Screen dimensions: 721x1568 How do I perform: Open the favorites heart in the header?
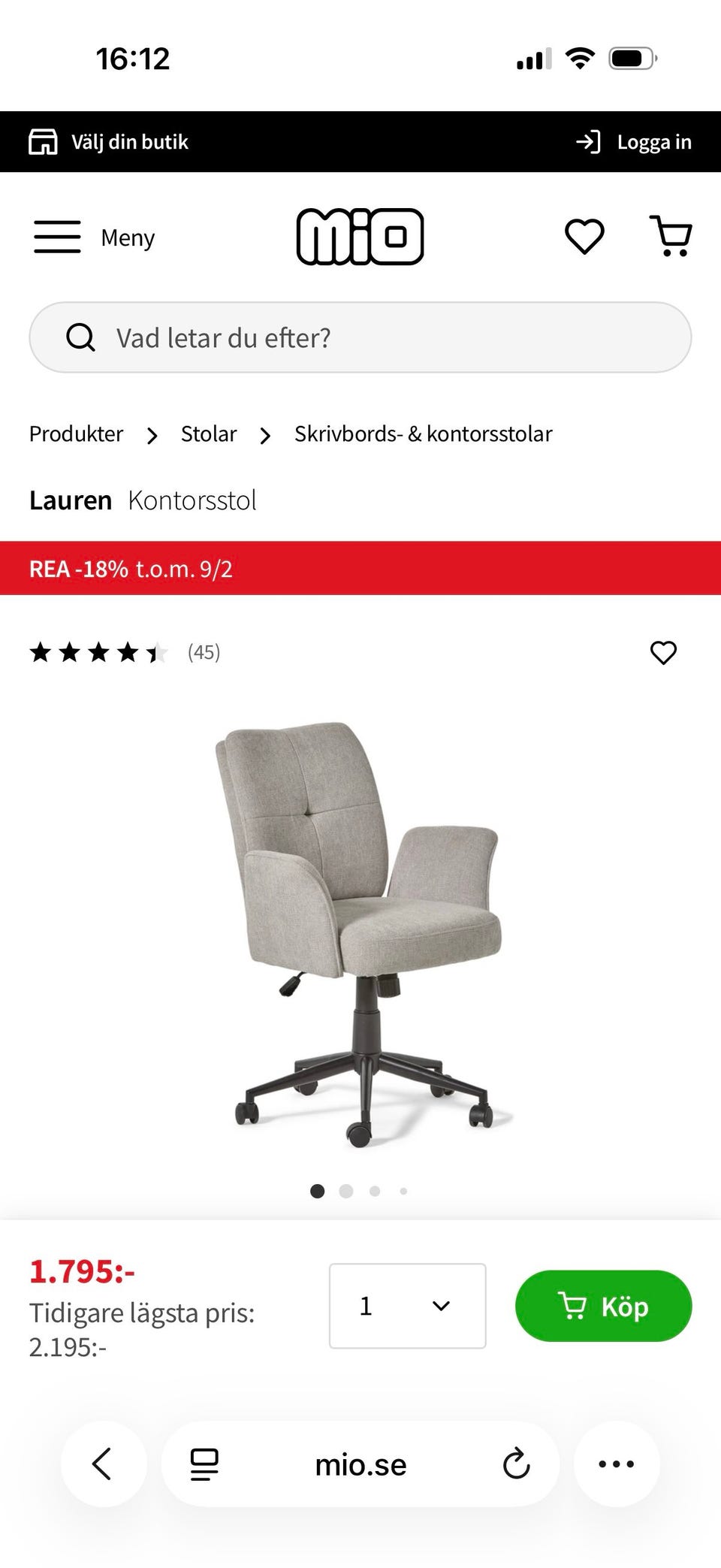[x=584, y=237]
